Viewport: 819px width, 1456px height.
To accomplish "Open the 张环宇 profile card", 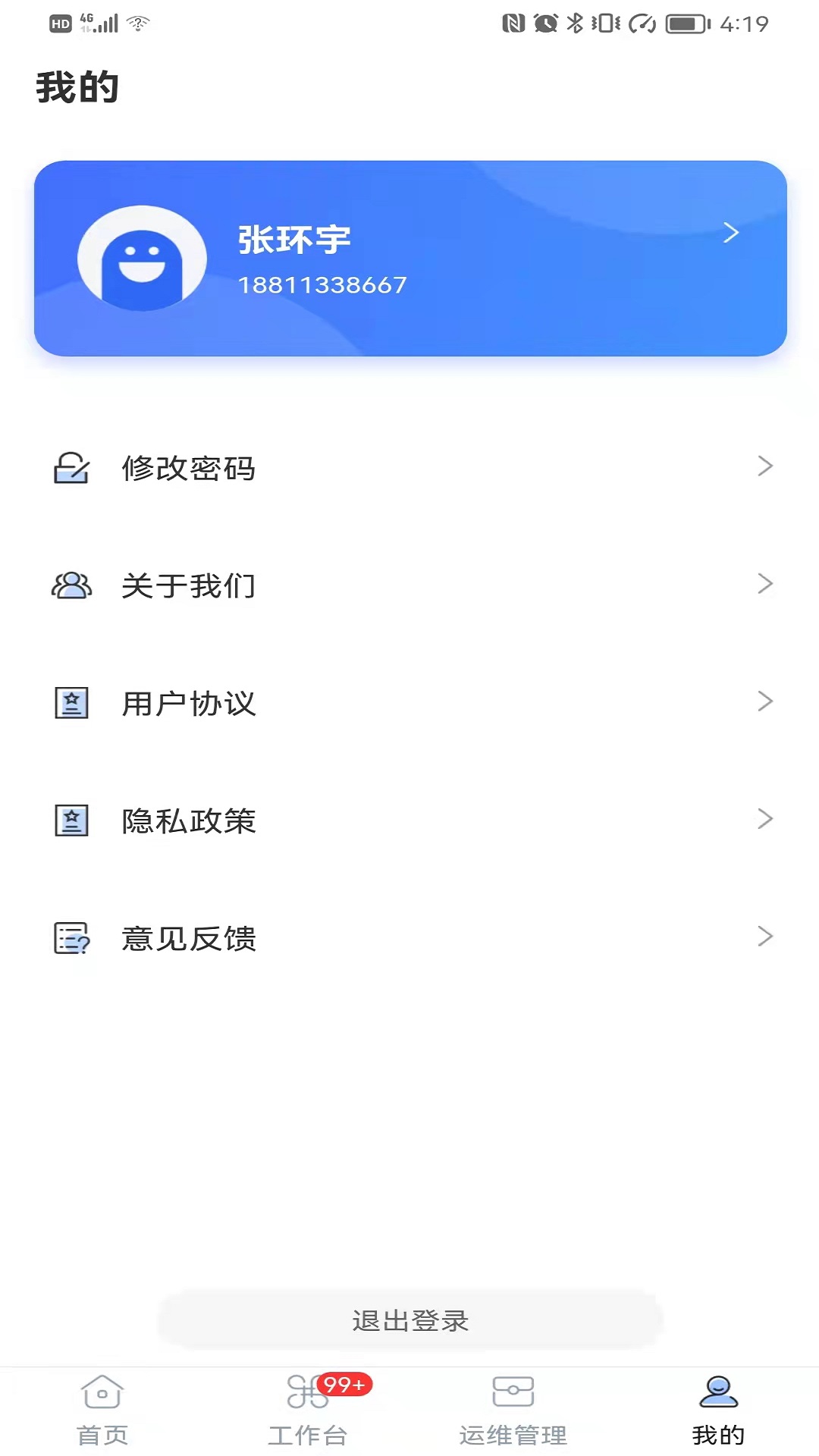I will point(409,259).
